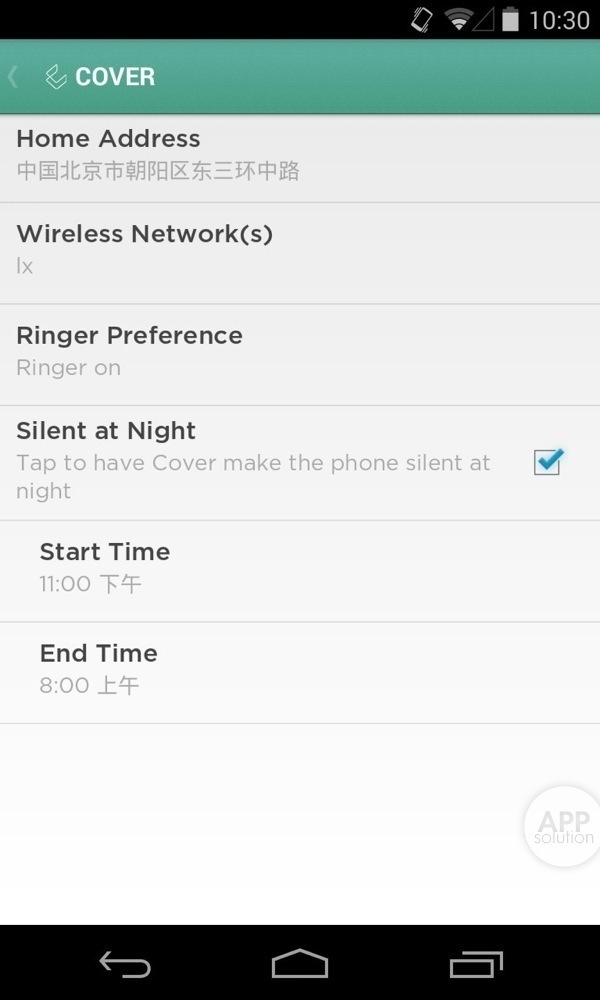Change the Ringer Preference
The image size is (600, 1000).
coord(300,352)
